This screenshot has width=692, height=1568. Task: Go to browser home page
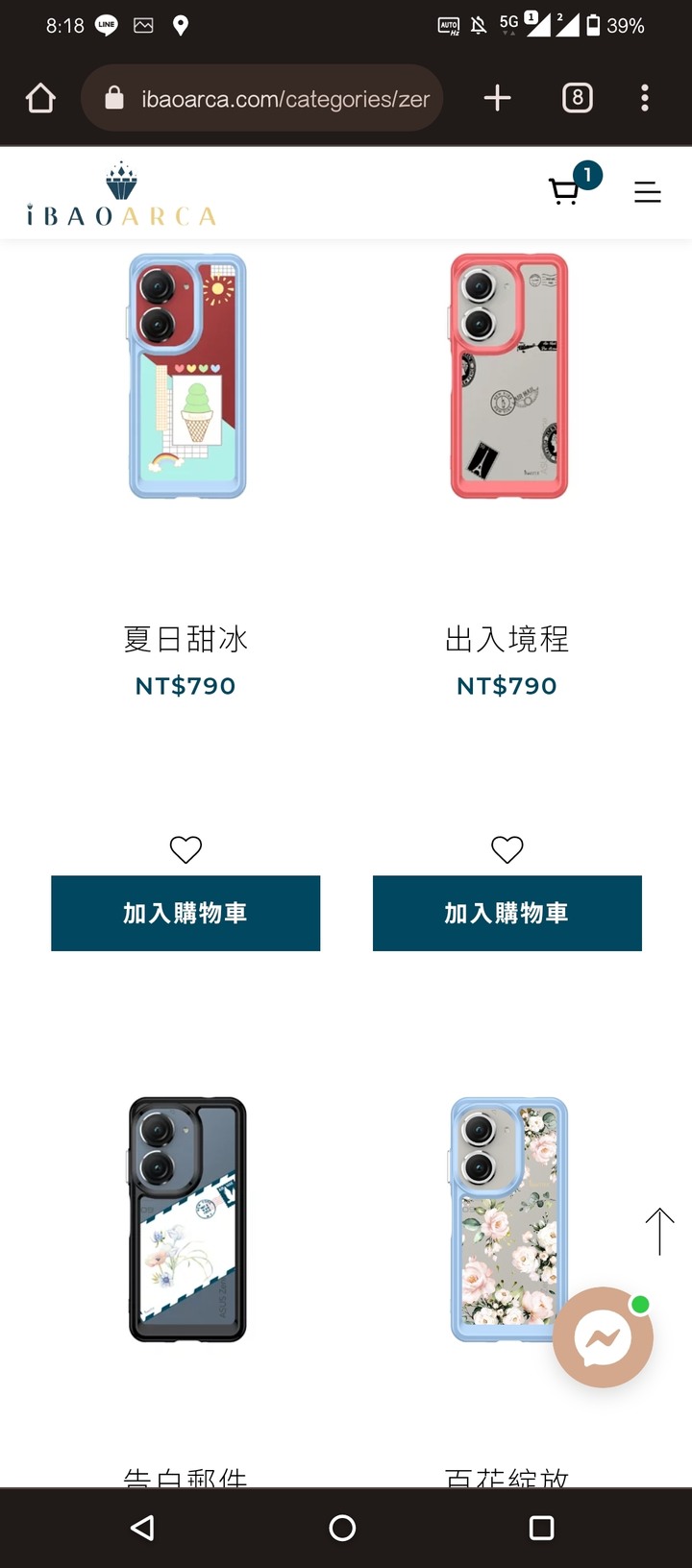(x=40, y=98)
